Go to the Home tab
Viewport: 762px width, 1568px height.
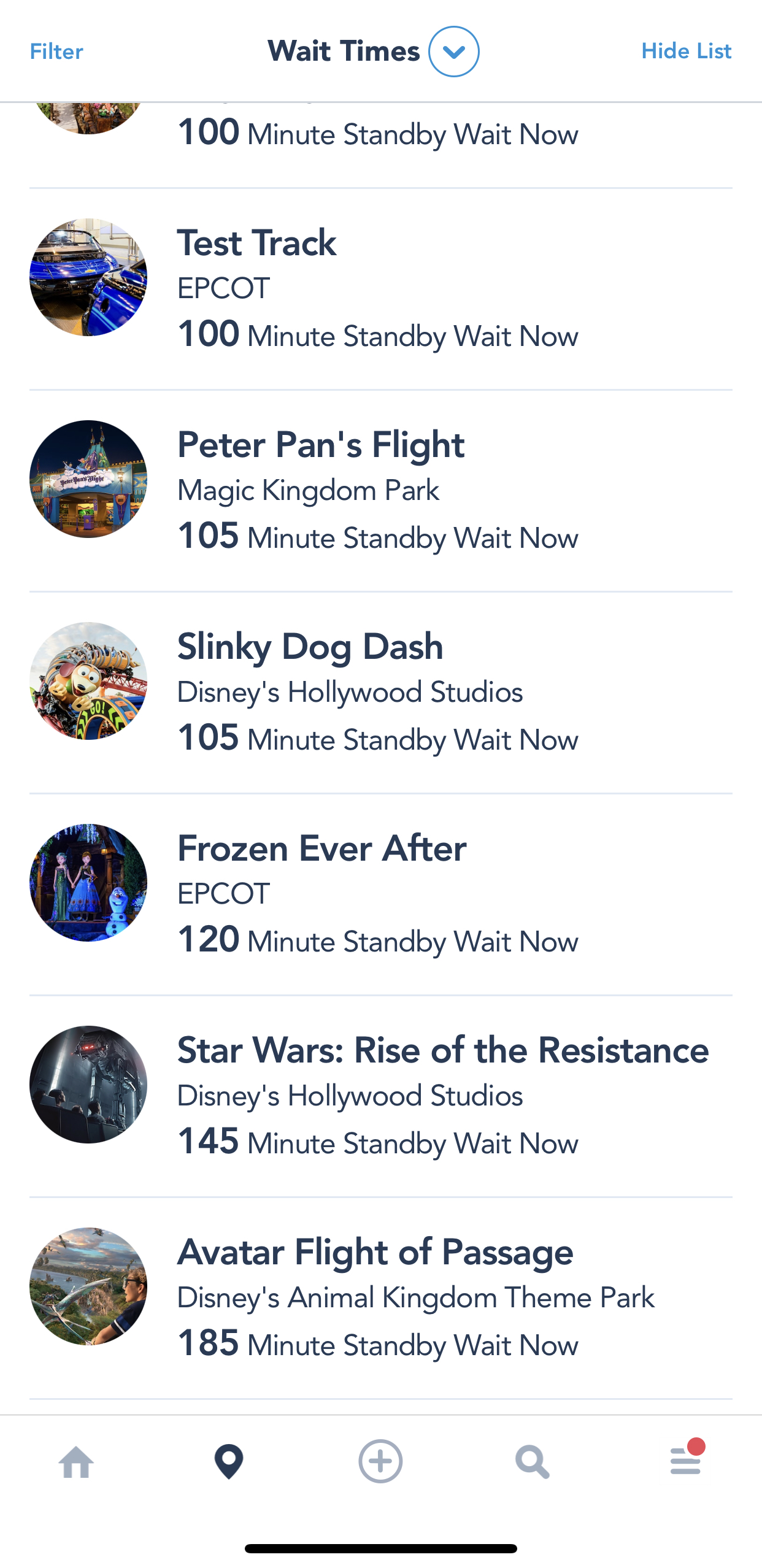[x=77, y=1462]
